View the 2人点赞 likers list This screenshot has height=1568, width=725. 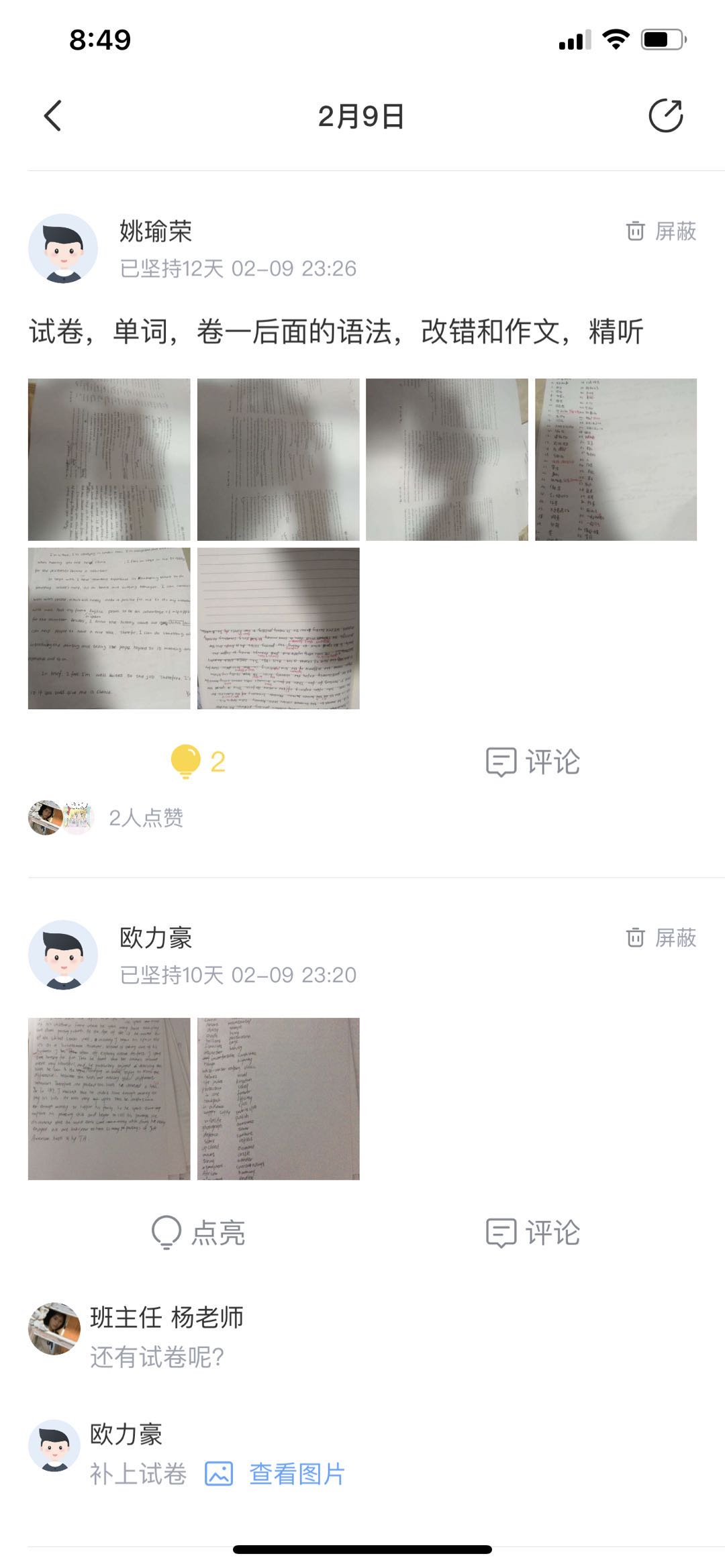pos(146,818)
